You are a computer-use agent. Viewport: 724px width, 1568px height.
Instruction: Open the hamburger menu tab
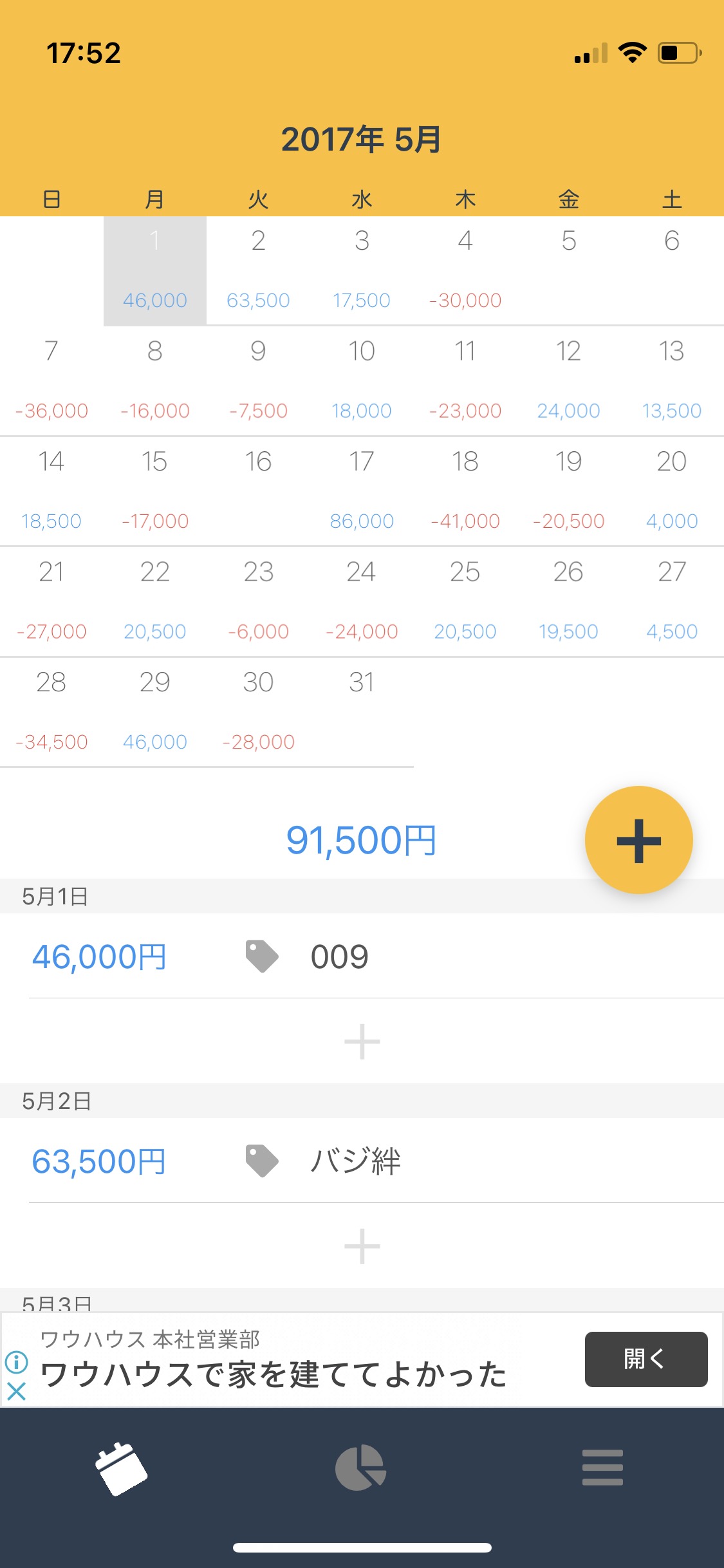coord(602,1468)
